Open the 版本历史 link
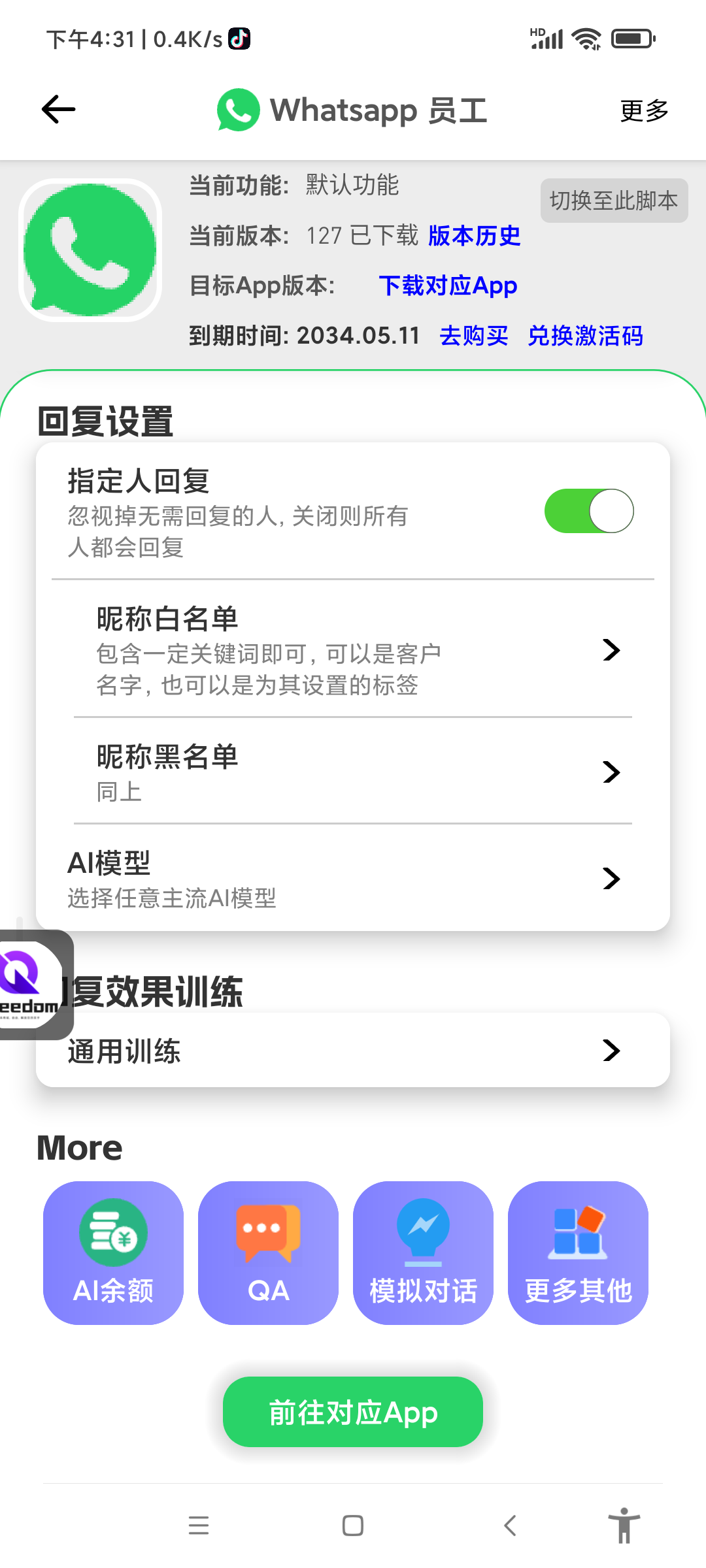This screenshot has width=706, height=1568. [474, 235]
